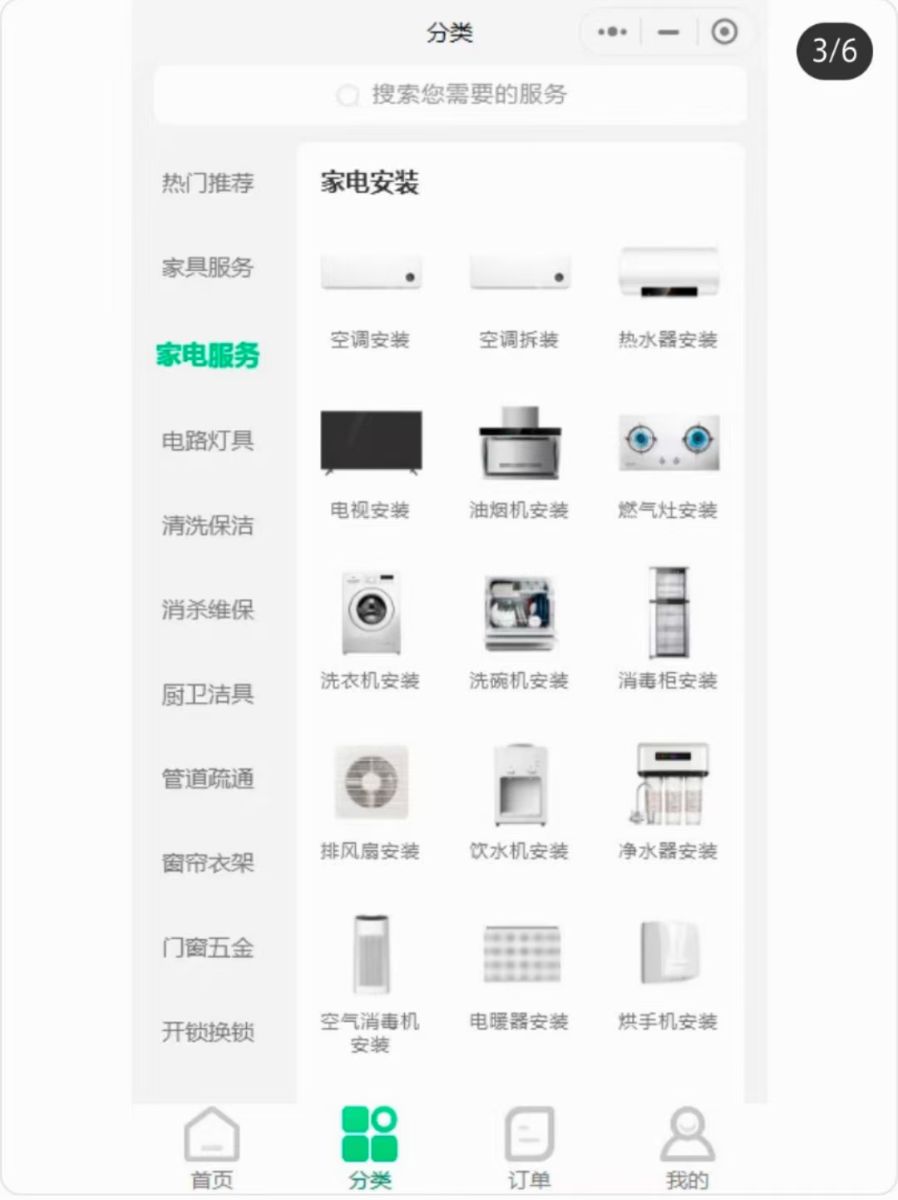
Task: Open the mini-program more options menu
Action: (x=612, y=32)
